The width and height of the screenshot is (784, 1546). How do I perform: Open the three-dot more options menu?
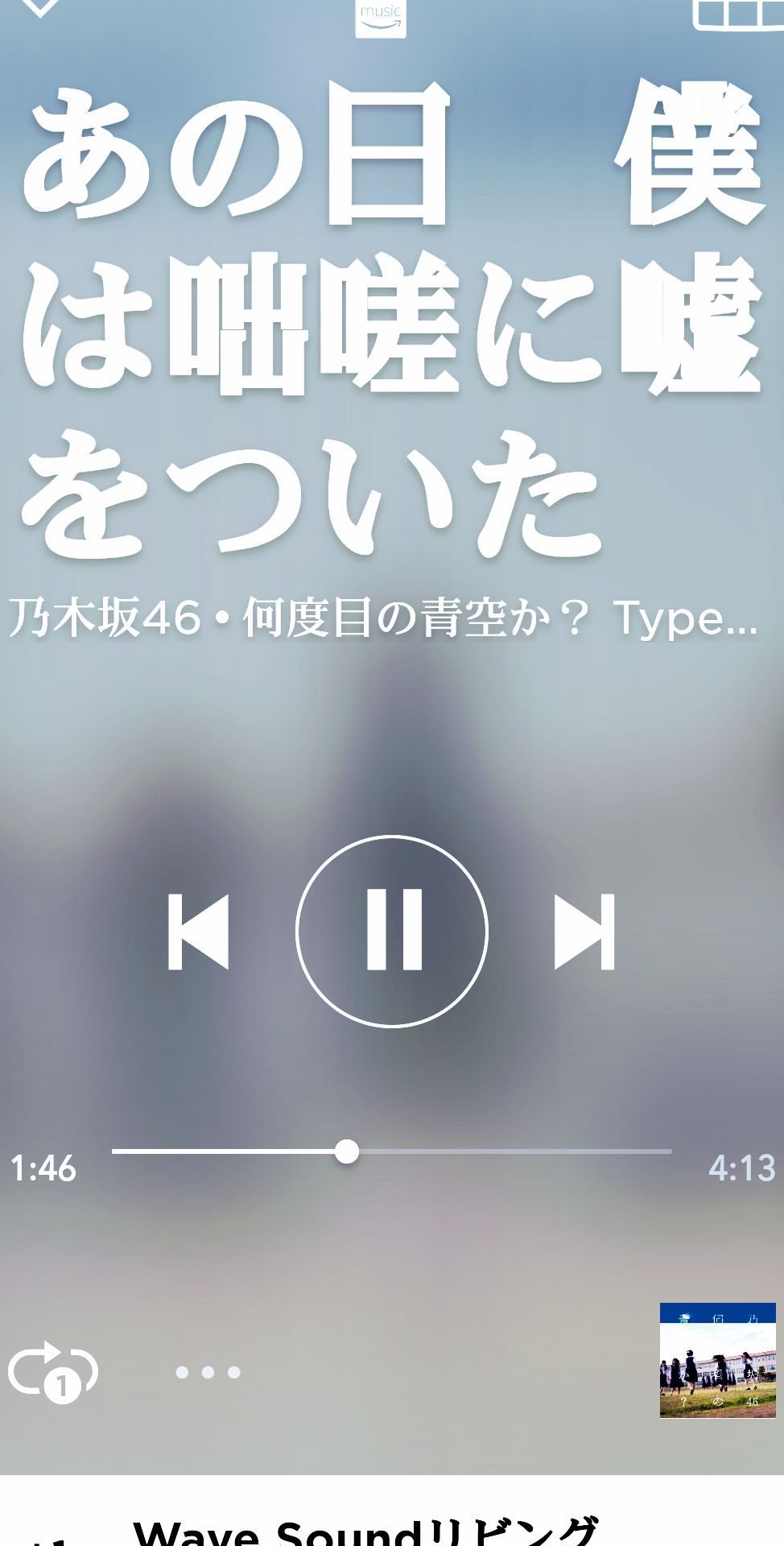pyautogui.click(x=208, y=1372)
